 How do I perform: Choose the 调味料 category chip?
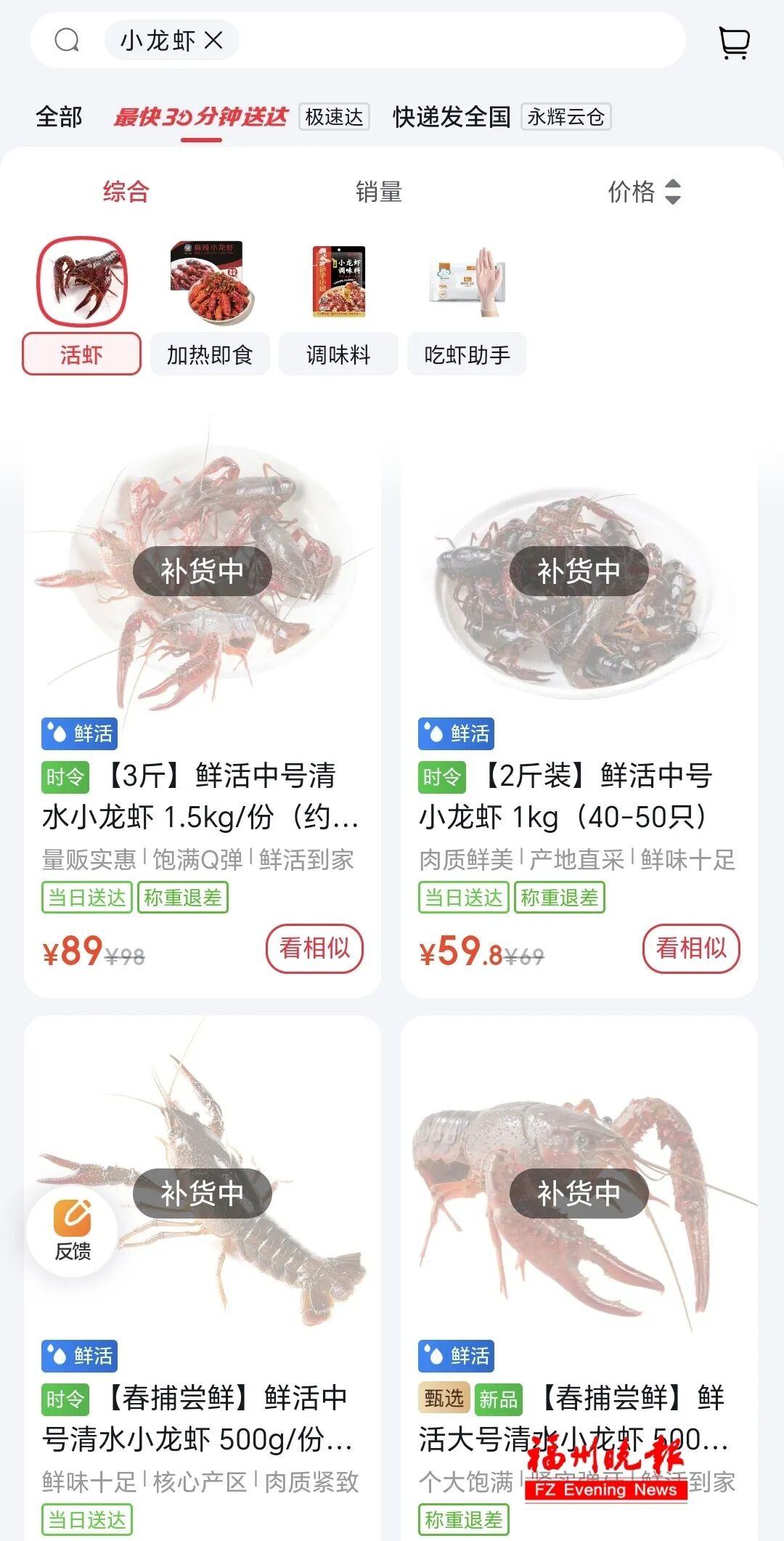(x=338, y=354)
